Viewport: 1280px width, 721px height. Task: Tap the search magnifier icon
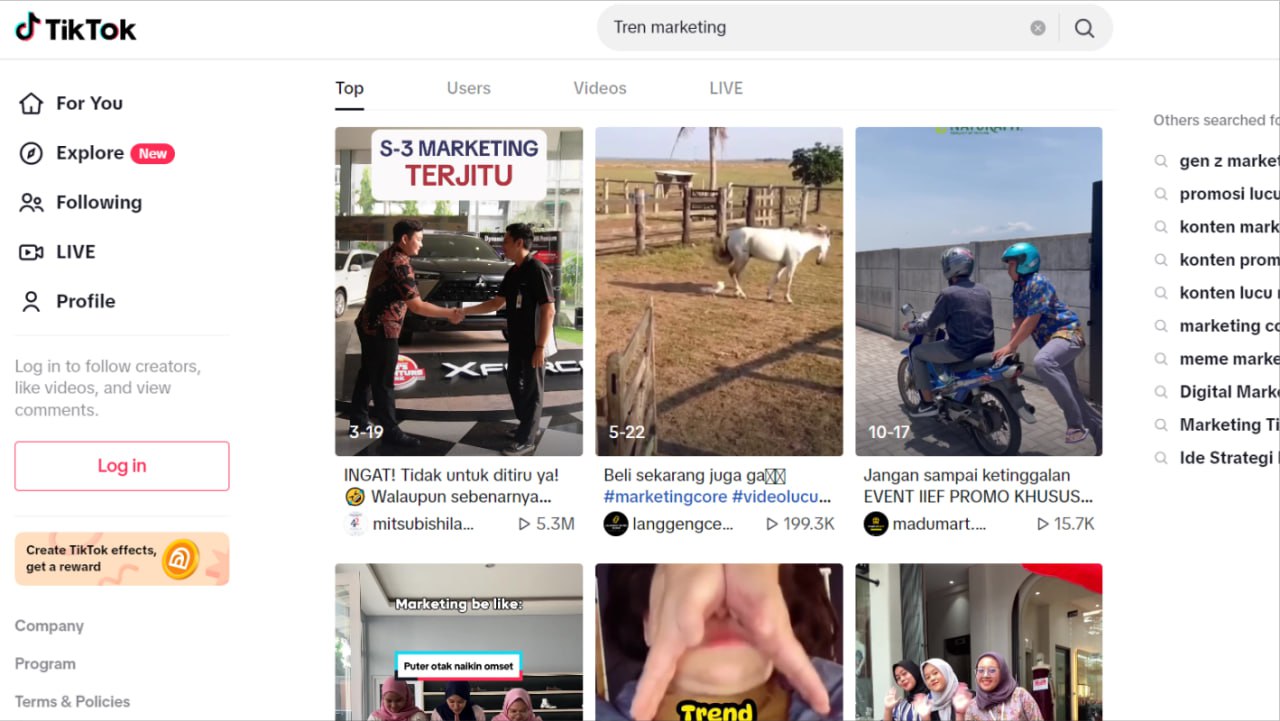(x=1084, y=28)
